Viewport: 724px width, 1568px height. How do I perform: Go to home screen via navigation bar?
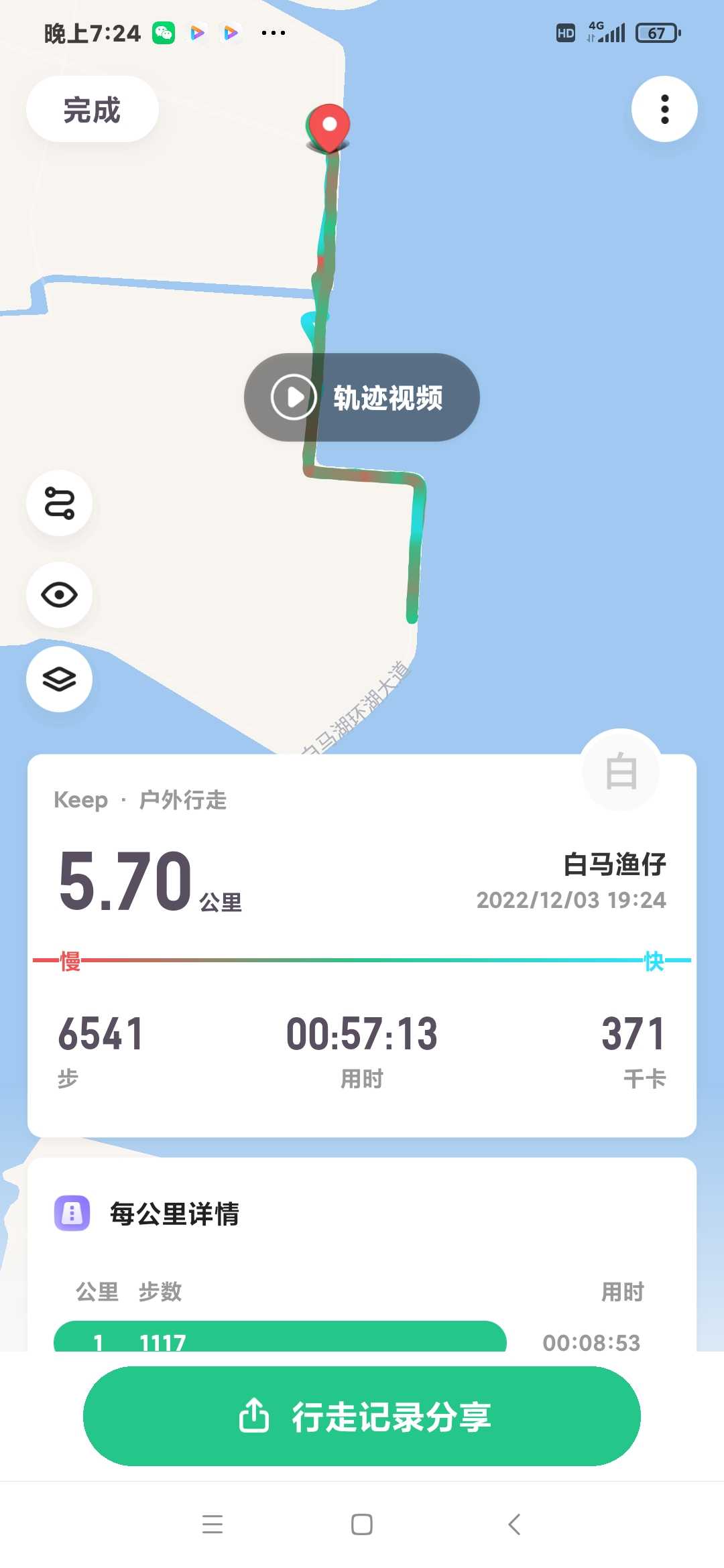(x=362, y=1524)
